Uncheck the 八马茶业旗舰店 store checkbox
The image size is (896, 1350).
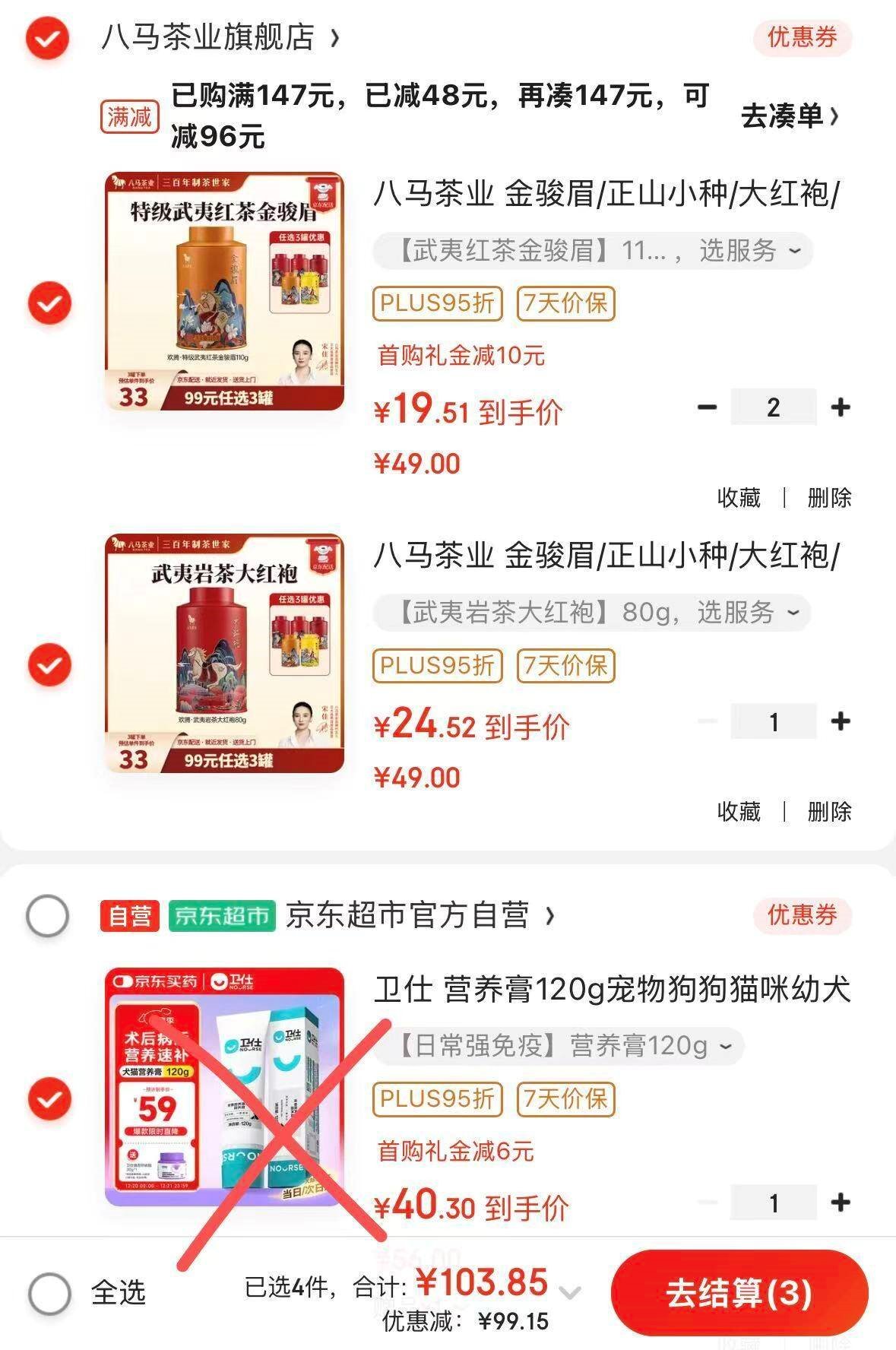coord(47,38)
